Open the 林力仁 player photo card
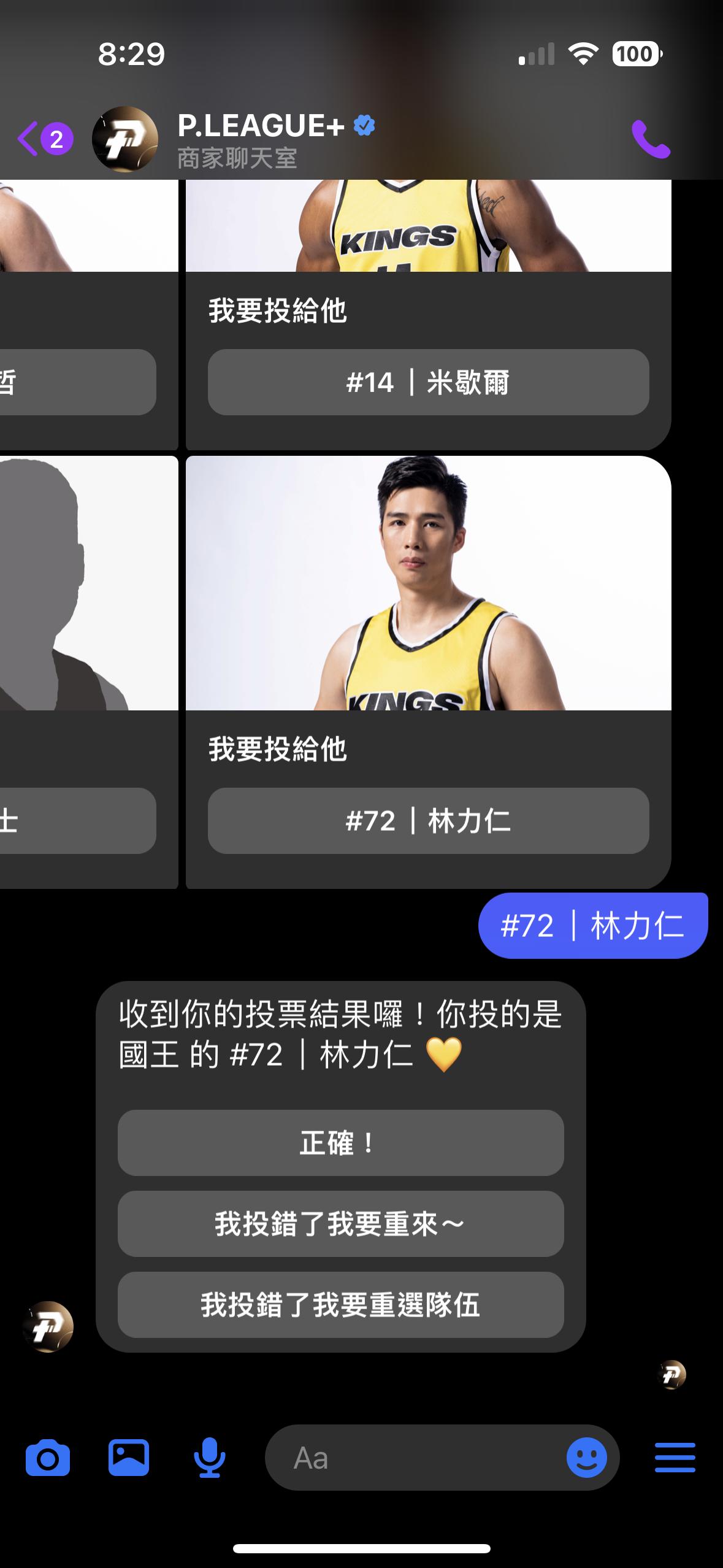The height and width of the screenshot is (1568, 723). click(x=428, y=583)
